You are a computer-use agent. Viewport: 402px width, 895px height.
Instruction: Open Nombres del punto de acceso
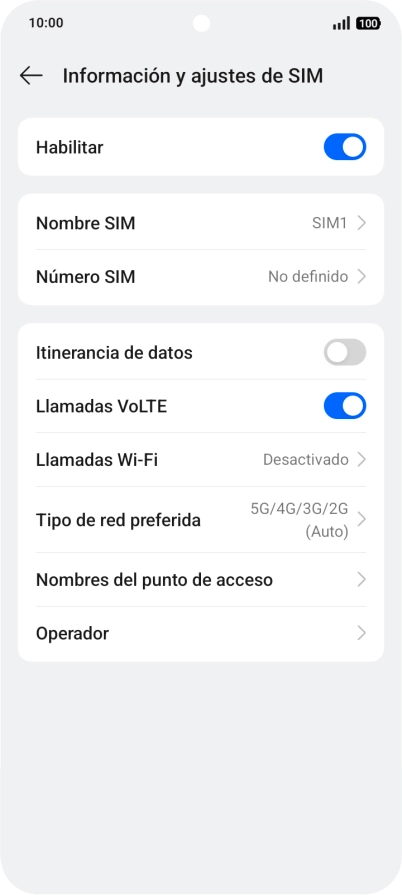[201, 580]
